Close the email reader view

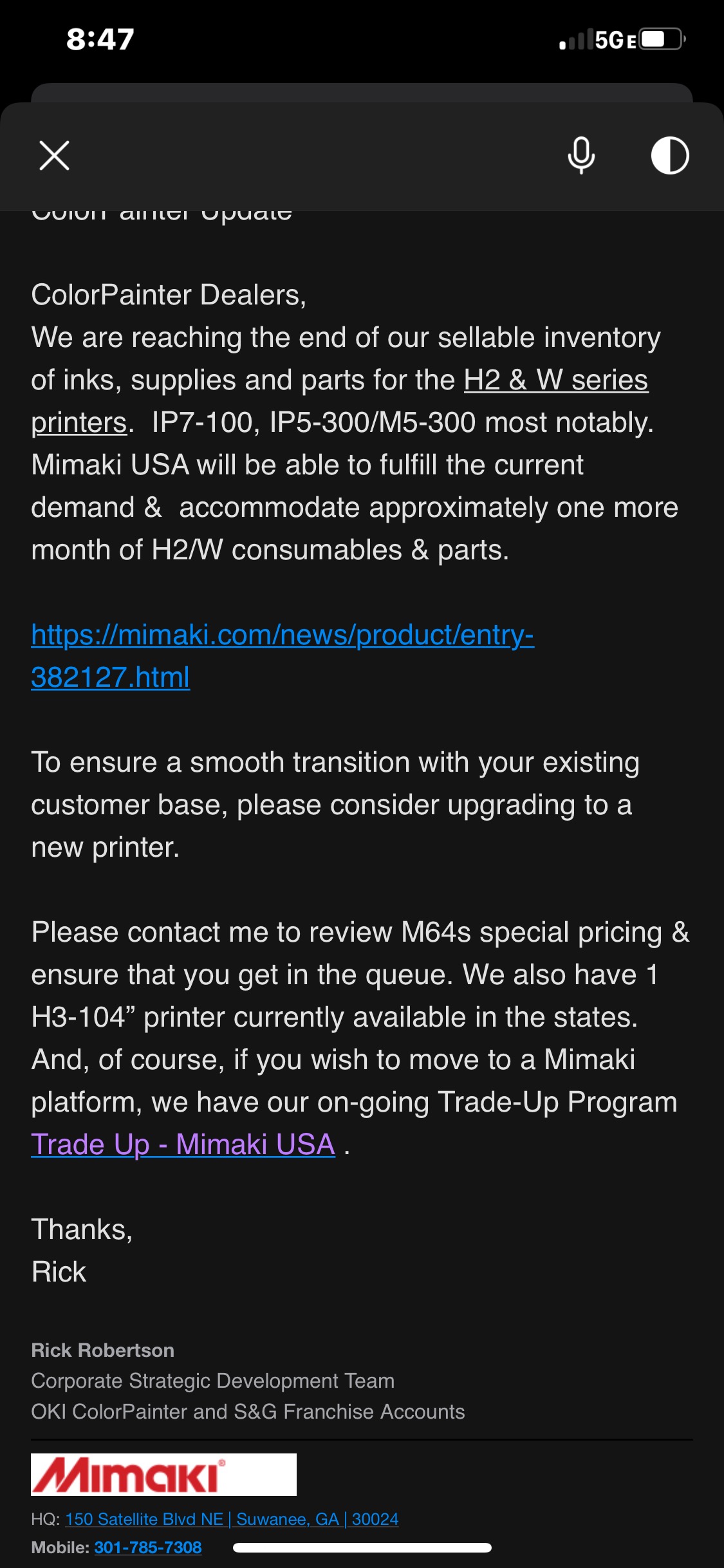click(54, 156)
